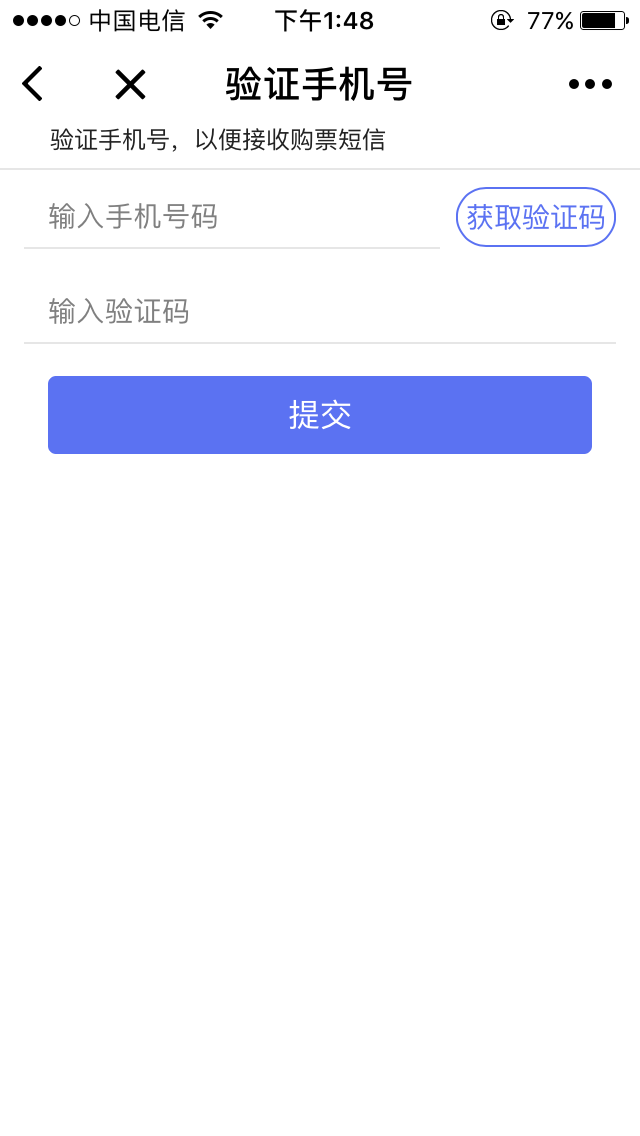Viewport: 640px width, 1136px height.
Task: Submit with the 提交 button
Action: (x=320, y=415)
